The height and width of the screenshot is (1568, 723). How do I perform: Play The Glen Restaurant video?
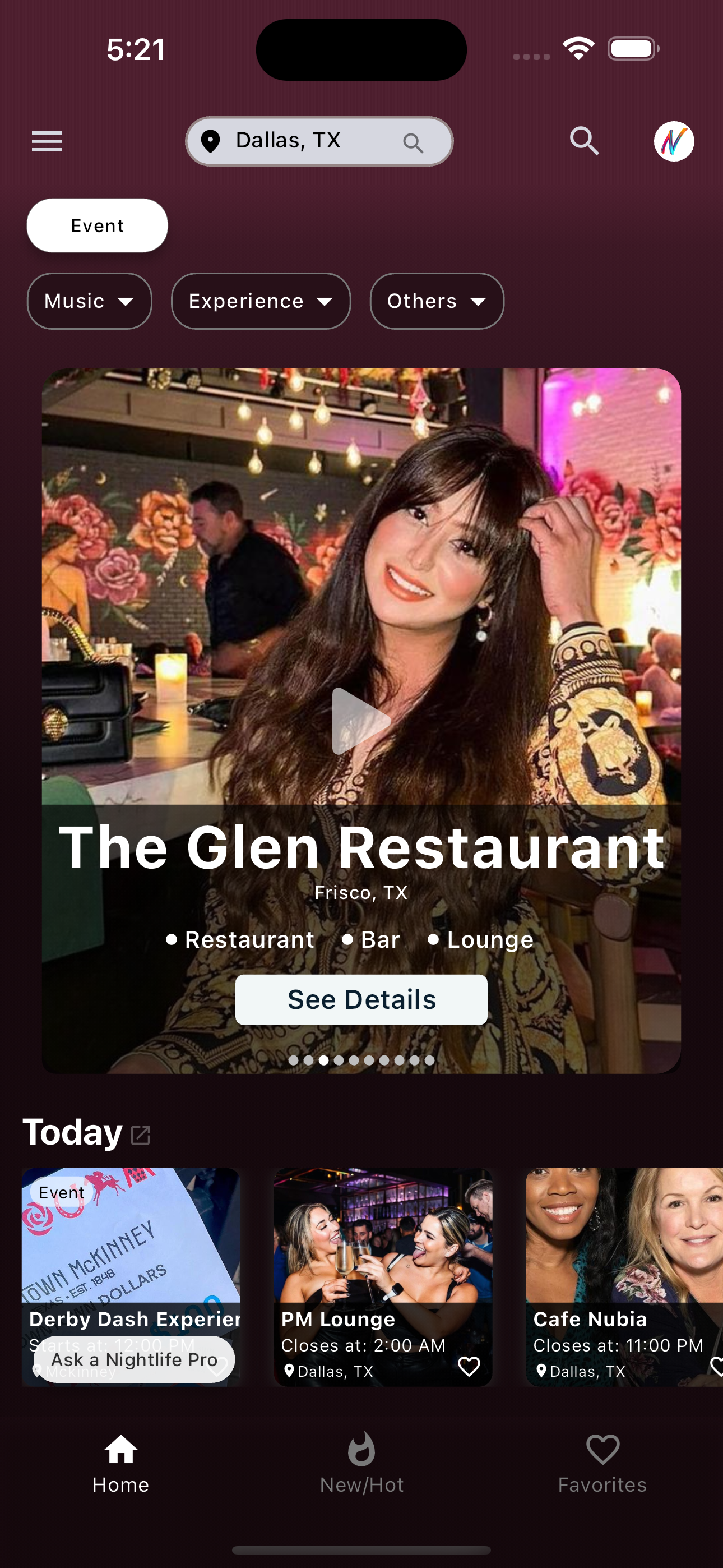point(360,721)
